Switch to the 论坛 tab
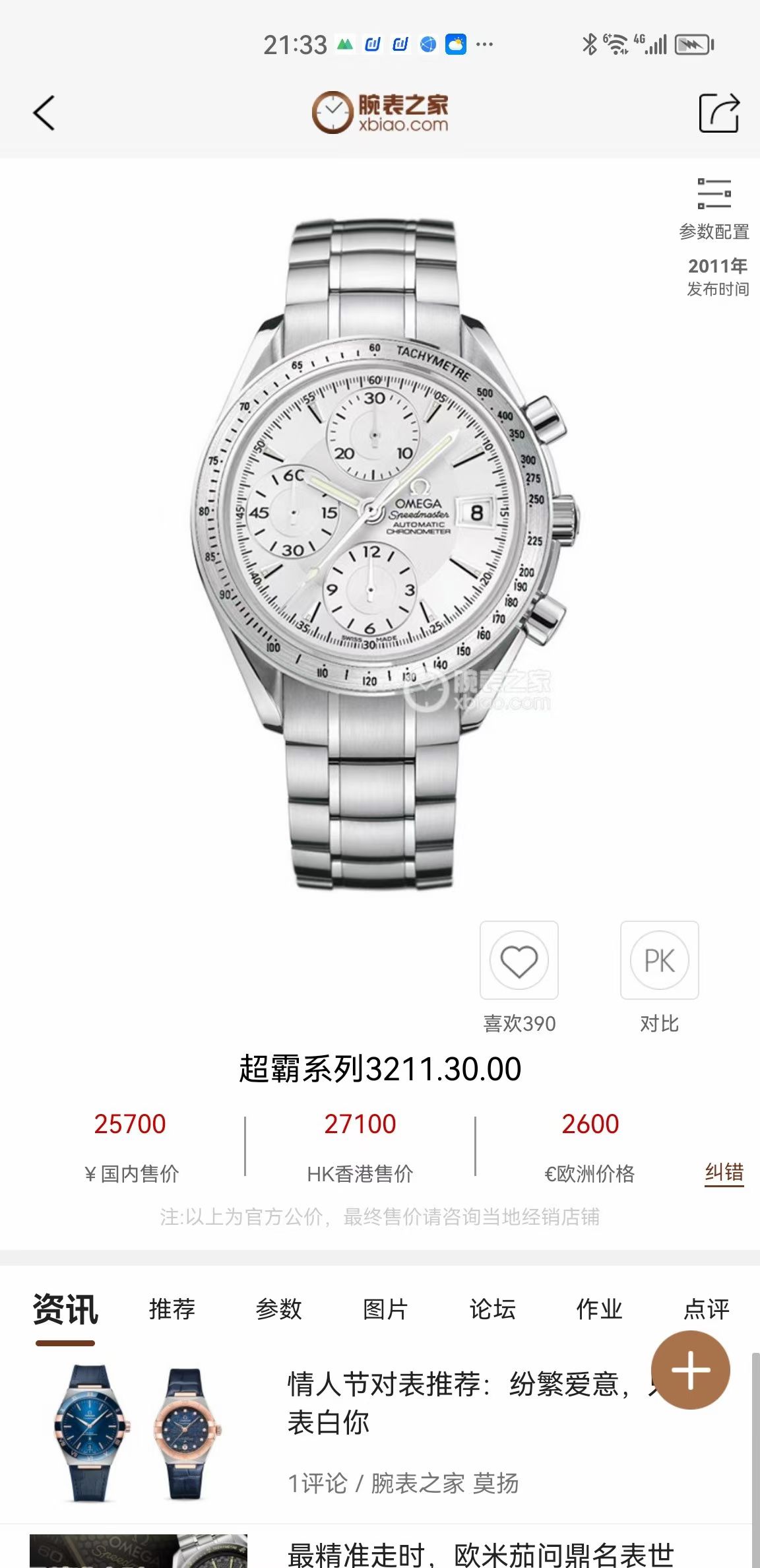This screenshot has height=1568, width=760. tap(493, 1309)
